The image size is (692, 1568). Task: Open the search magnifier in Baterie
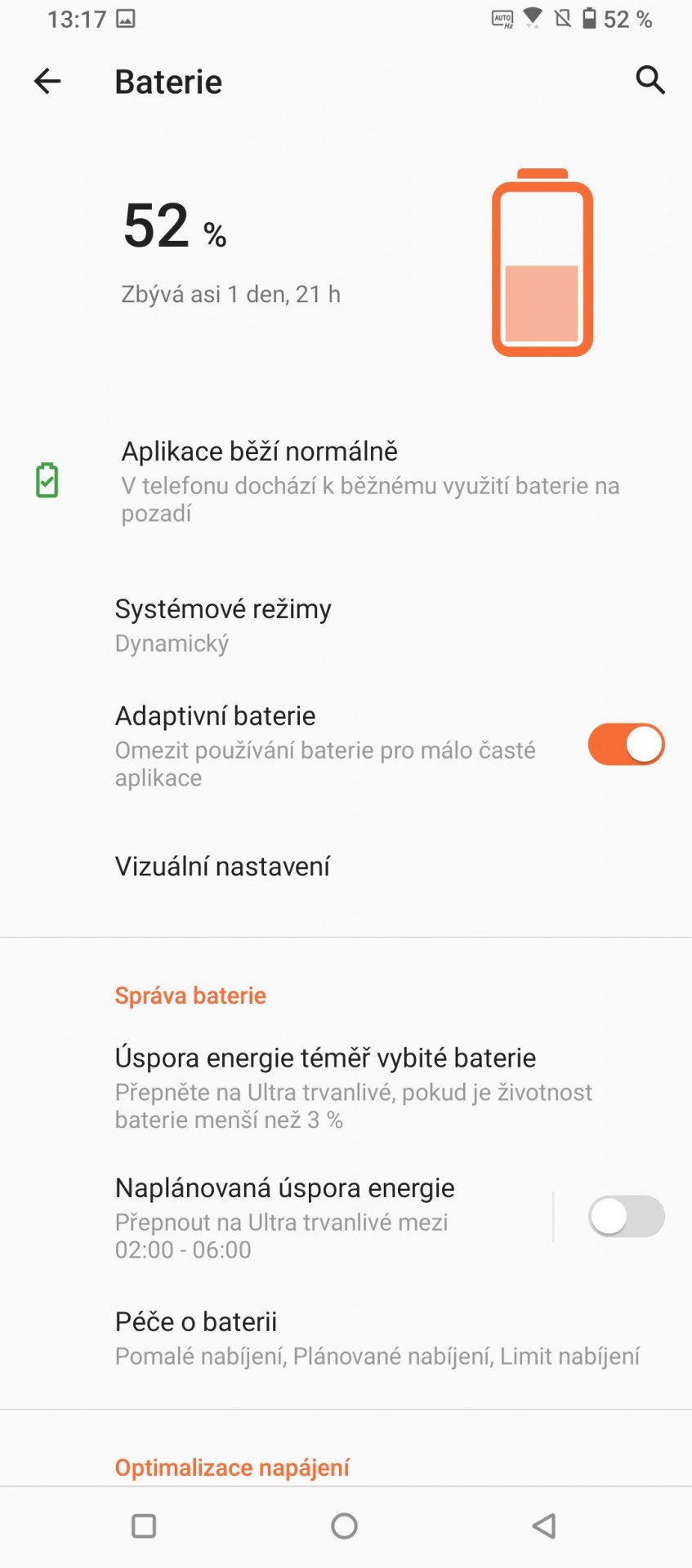(650, 80)
